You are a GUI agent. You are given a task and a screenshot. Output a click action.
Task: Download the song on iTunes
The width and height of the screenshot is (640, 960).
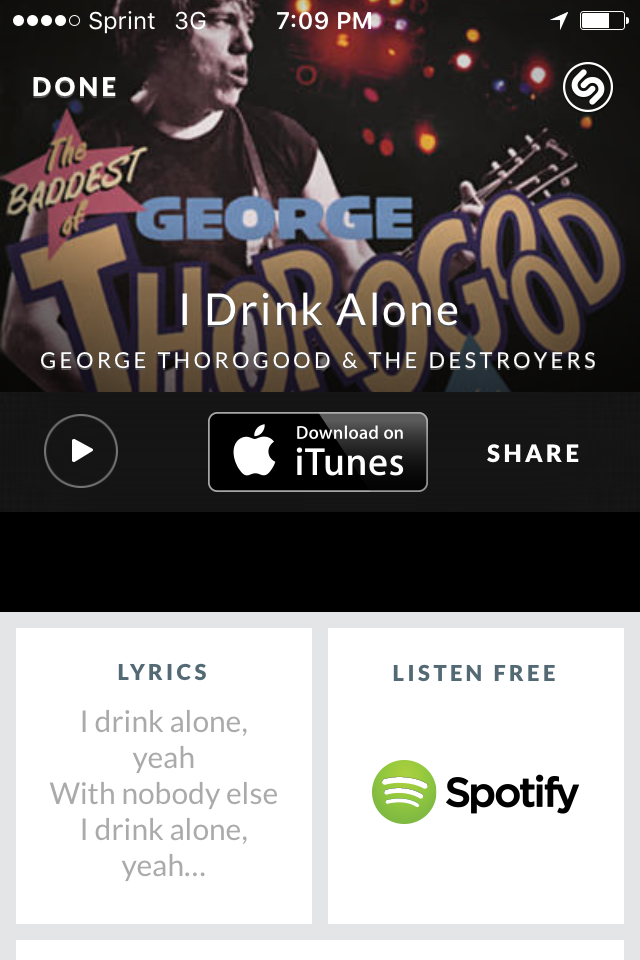coord(318,452)
